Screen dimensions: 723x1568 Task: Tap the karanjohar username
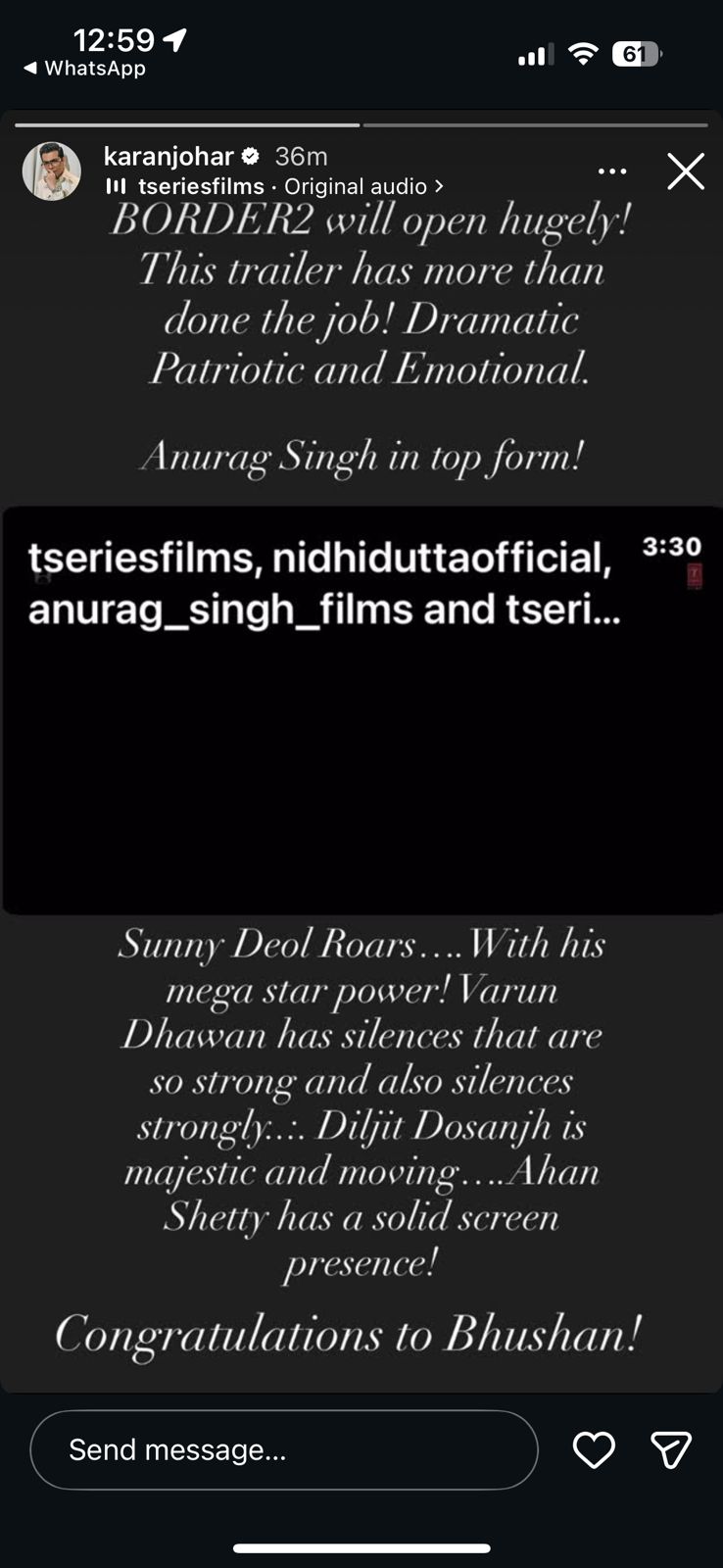click(169, 156)
